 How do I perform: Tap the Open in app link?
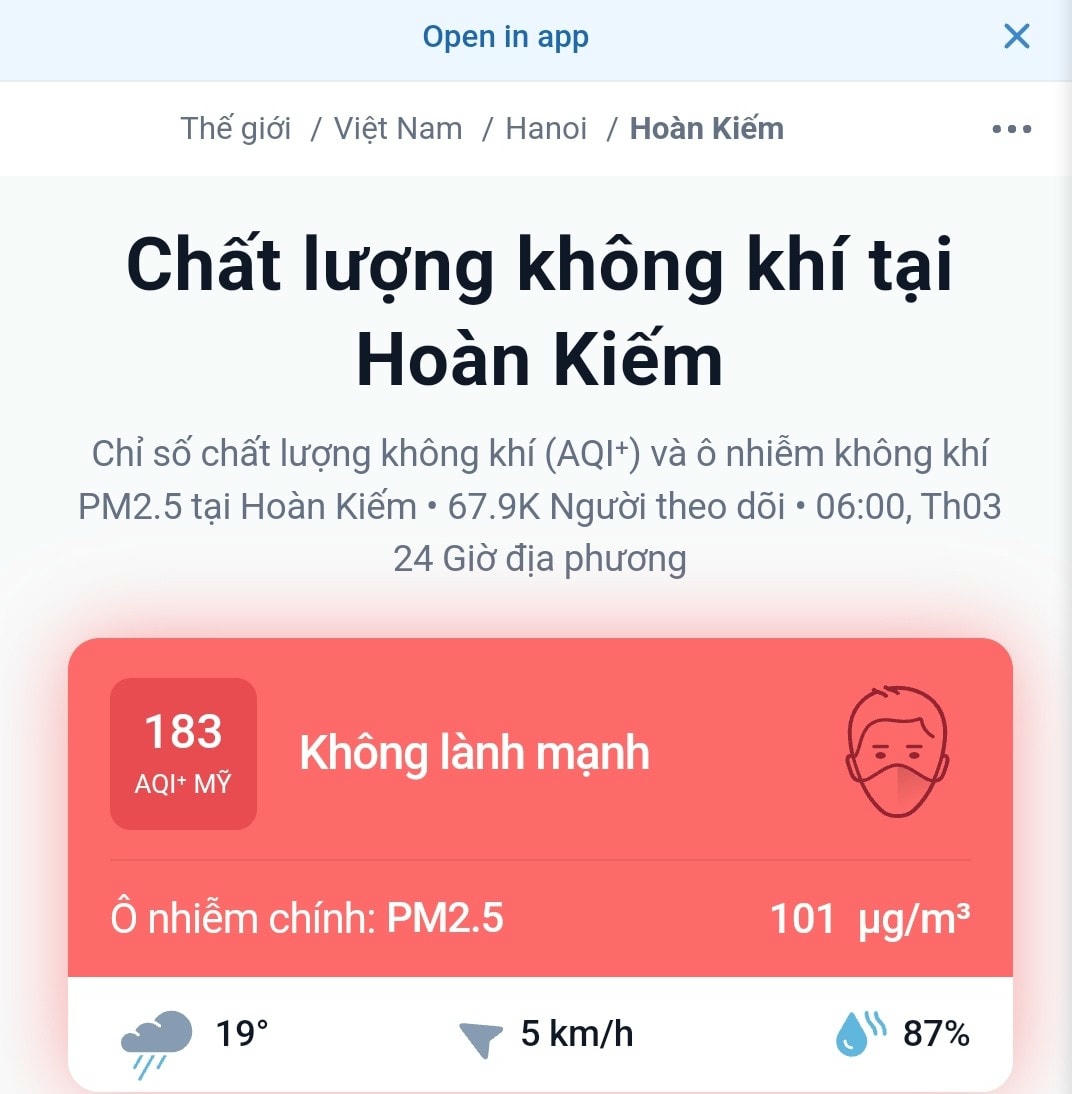pos(505,38)
